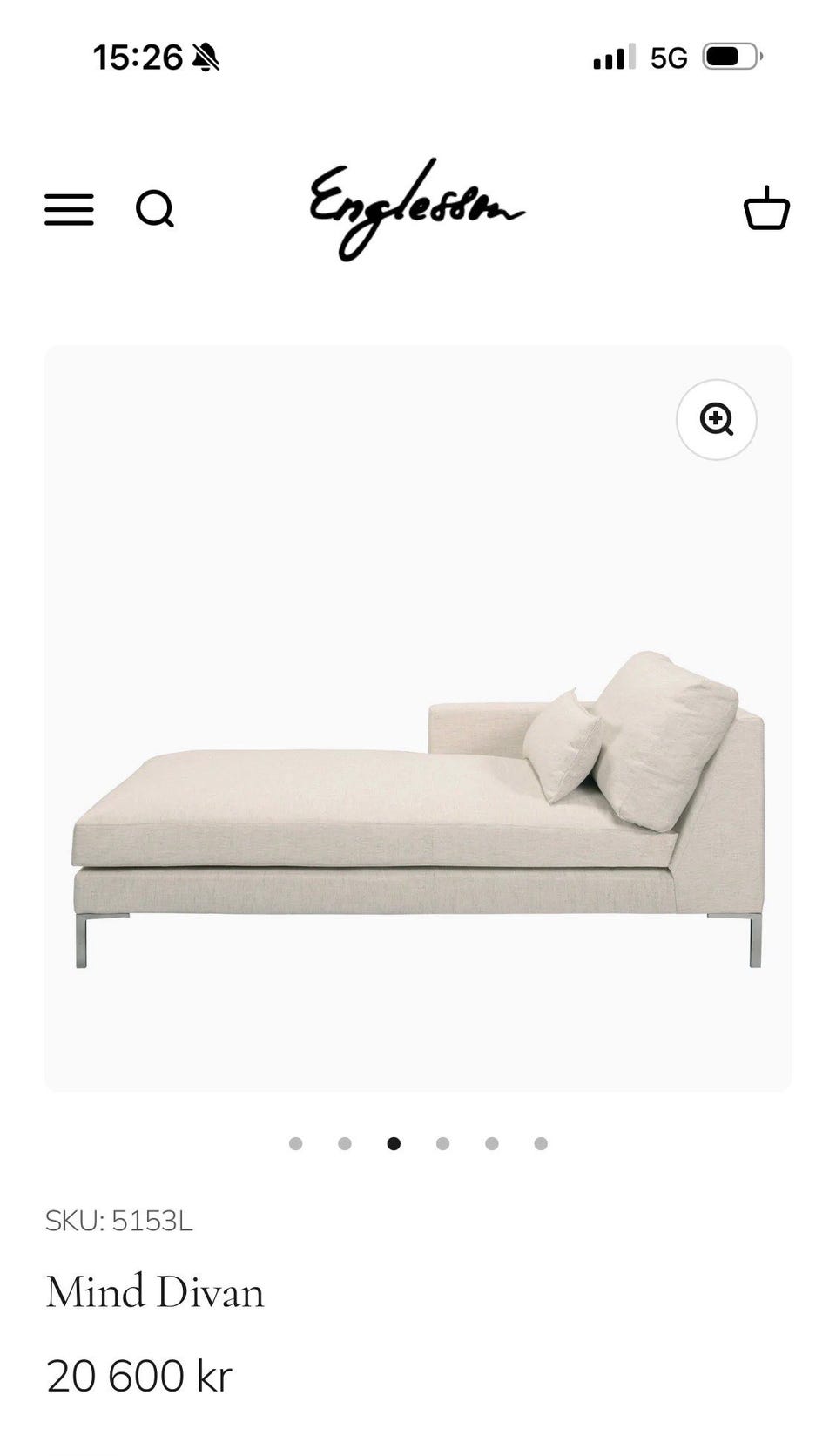This screenshot has height=1456, width=836.
Task: Jump to the last image dot
Action: click(x=541, y=1143)
